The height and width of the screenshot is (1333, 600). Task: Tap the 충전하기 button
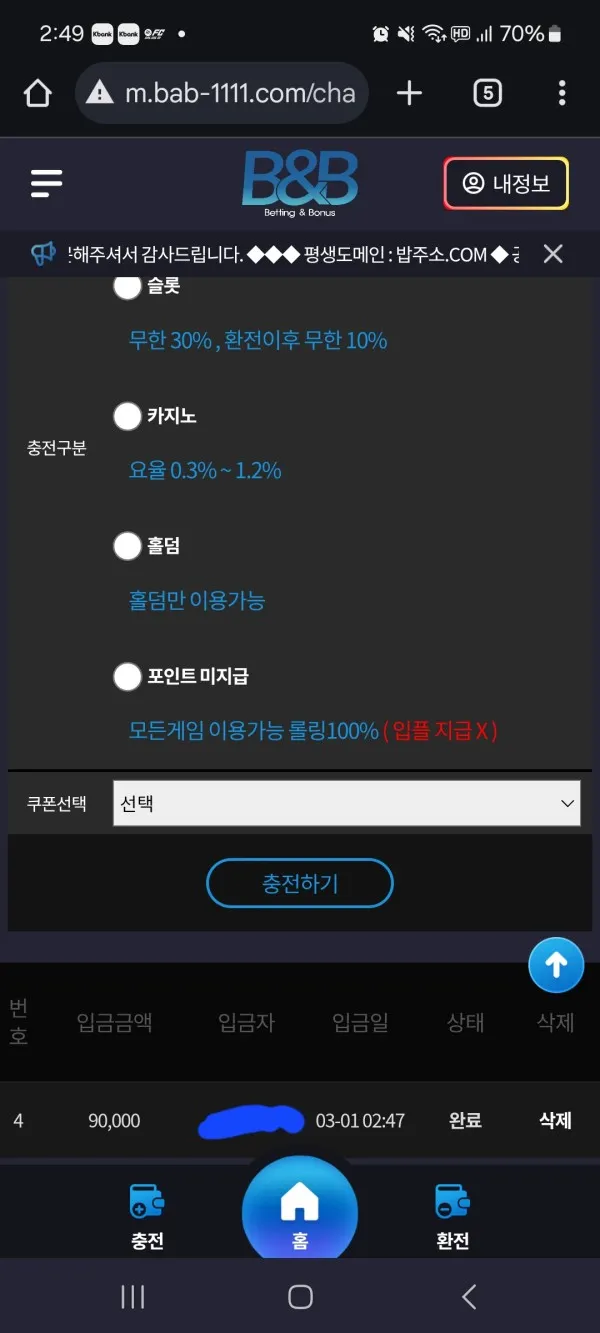coord(300,884)
